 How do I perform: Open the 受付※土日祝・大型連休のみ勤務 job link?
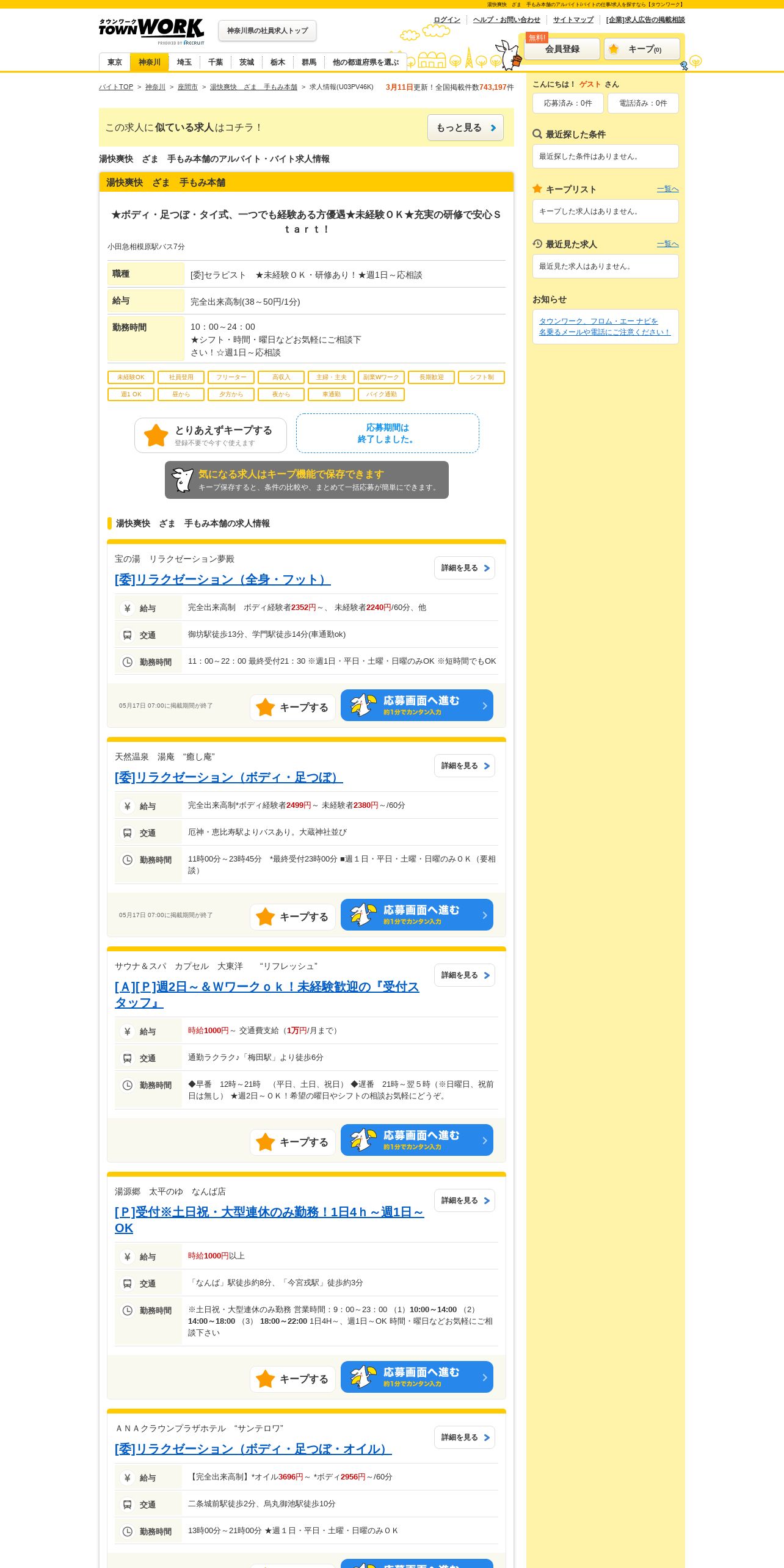[269, 1220]
